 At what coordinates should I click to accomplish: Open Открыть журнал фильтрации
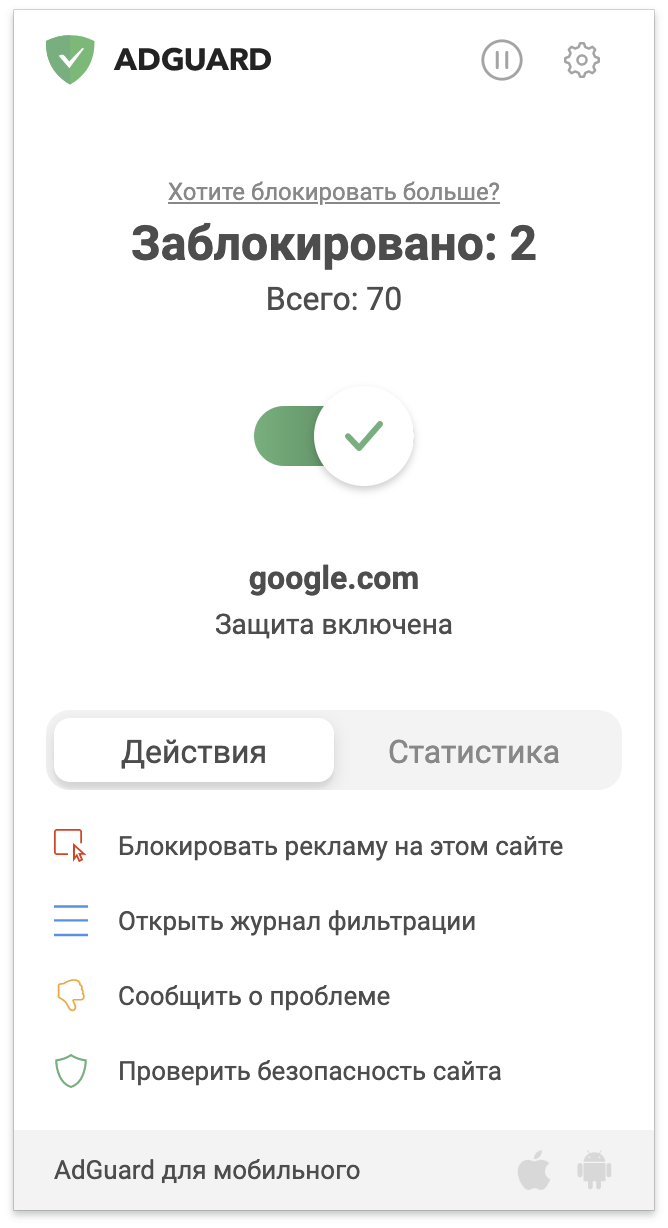265,921
